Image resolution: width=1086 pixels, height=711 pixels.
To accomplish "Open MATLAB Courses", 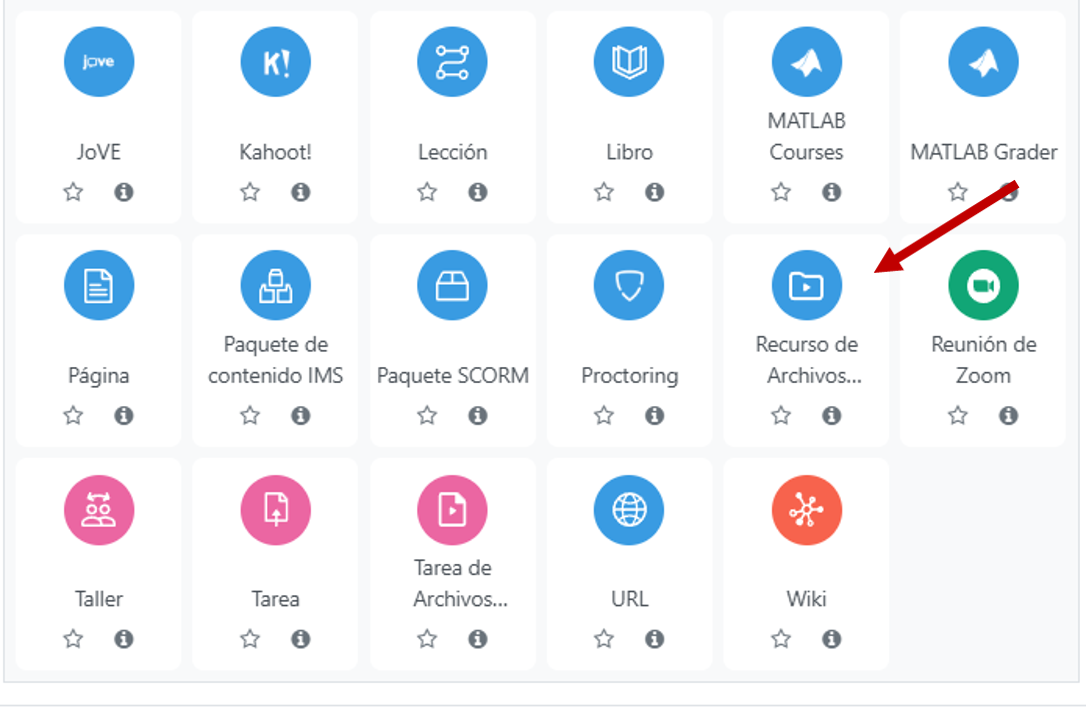I will (x=806, y=62).
